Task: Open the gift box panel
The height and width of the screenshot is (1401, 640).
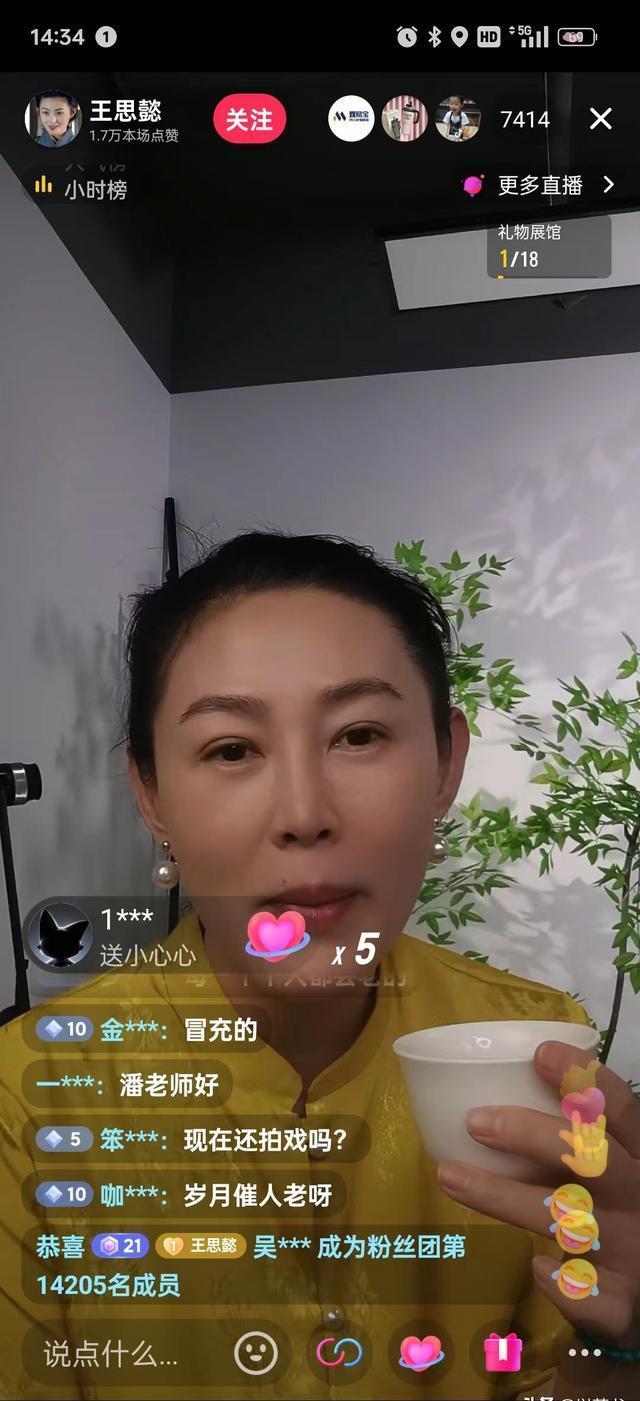Action: [x=503, y=1354]
